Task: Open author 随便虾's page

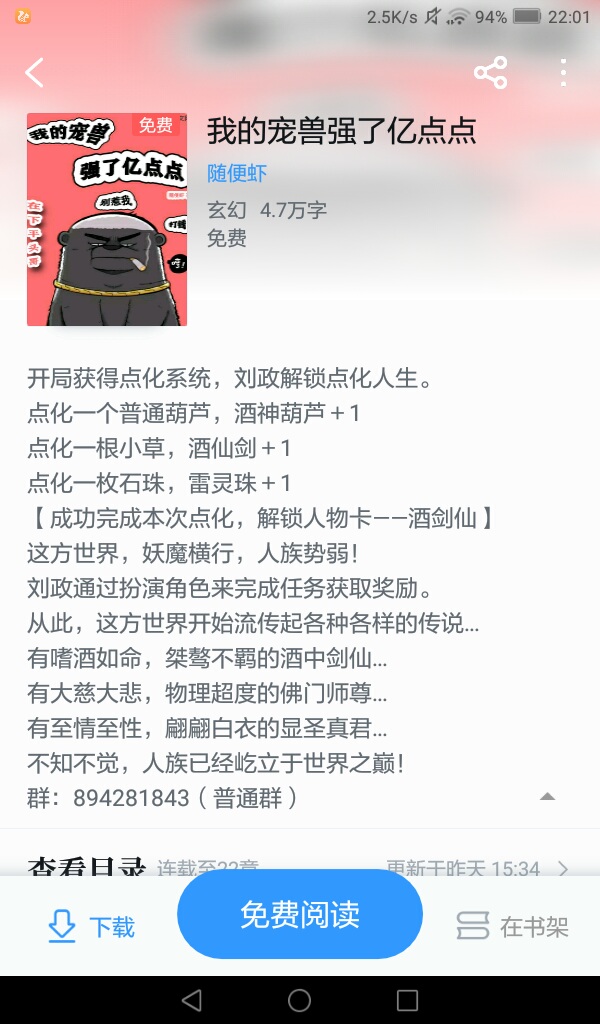Action: [x=237, y=173]
